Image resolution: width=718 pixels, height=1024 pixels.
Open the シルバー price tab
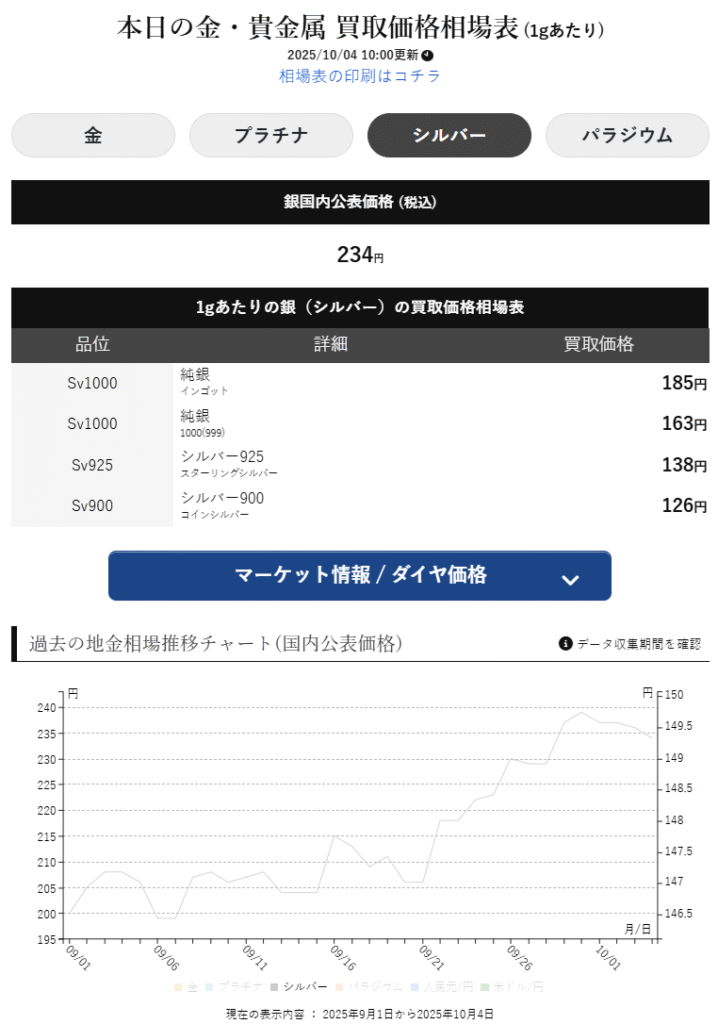tap(449, 136)
